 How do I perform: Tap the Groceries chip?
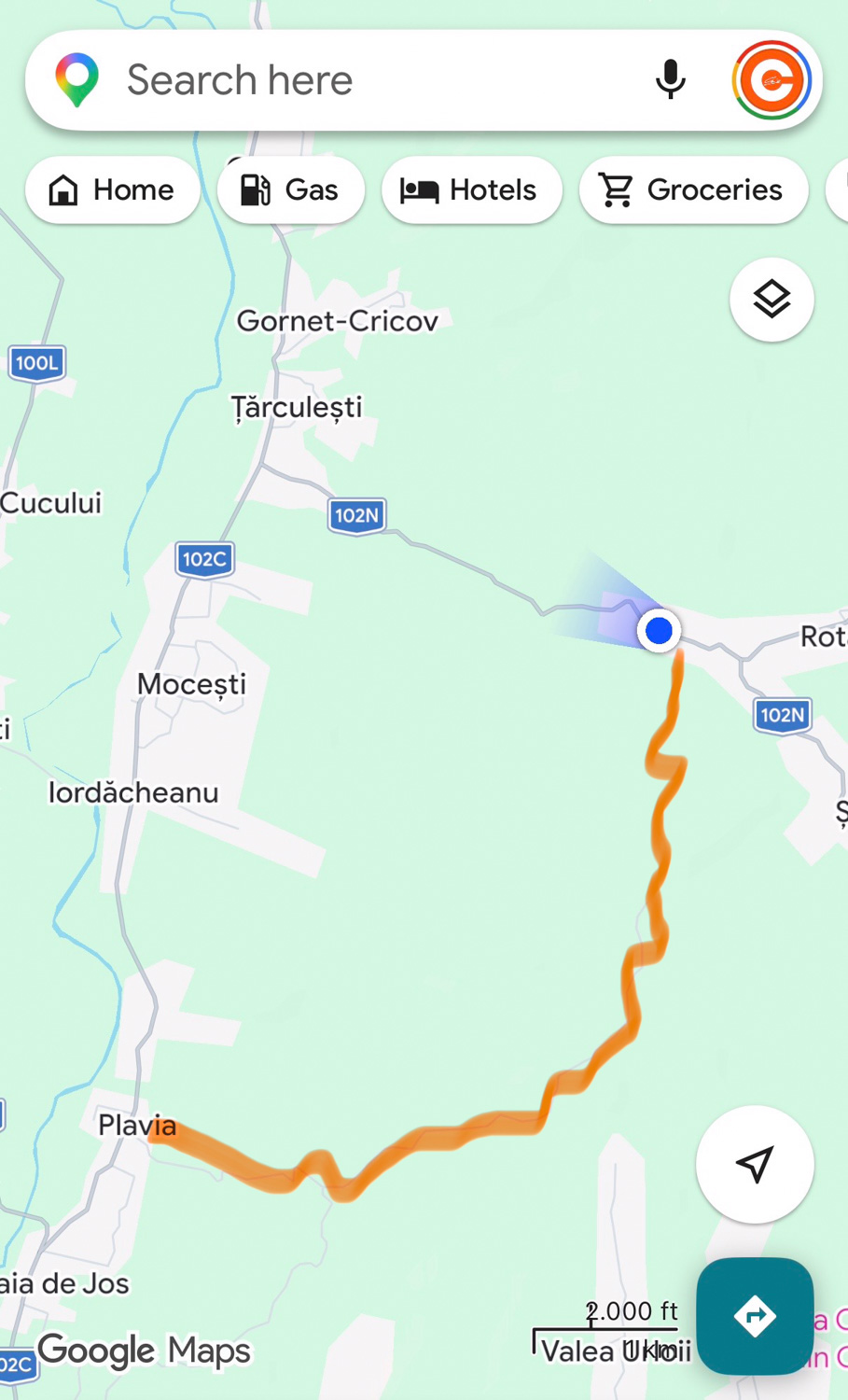[693, 190]
